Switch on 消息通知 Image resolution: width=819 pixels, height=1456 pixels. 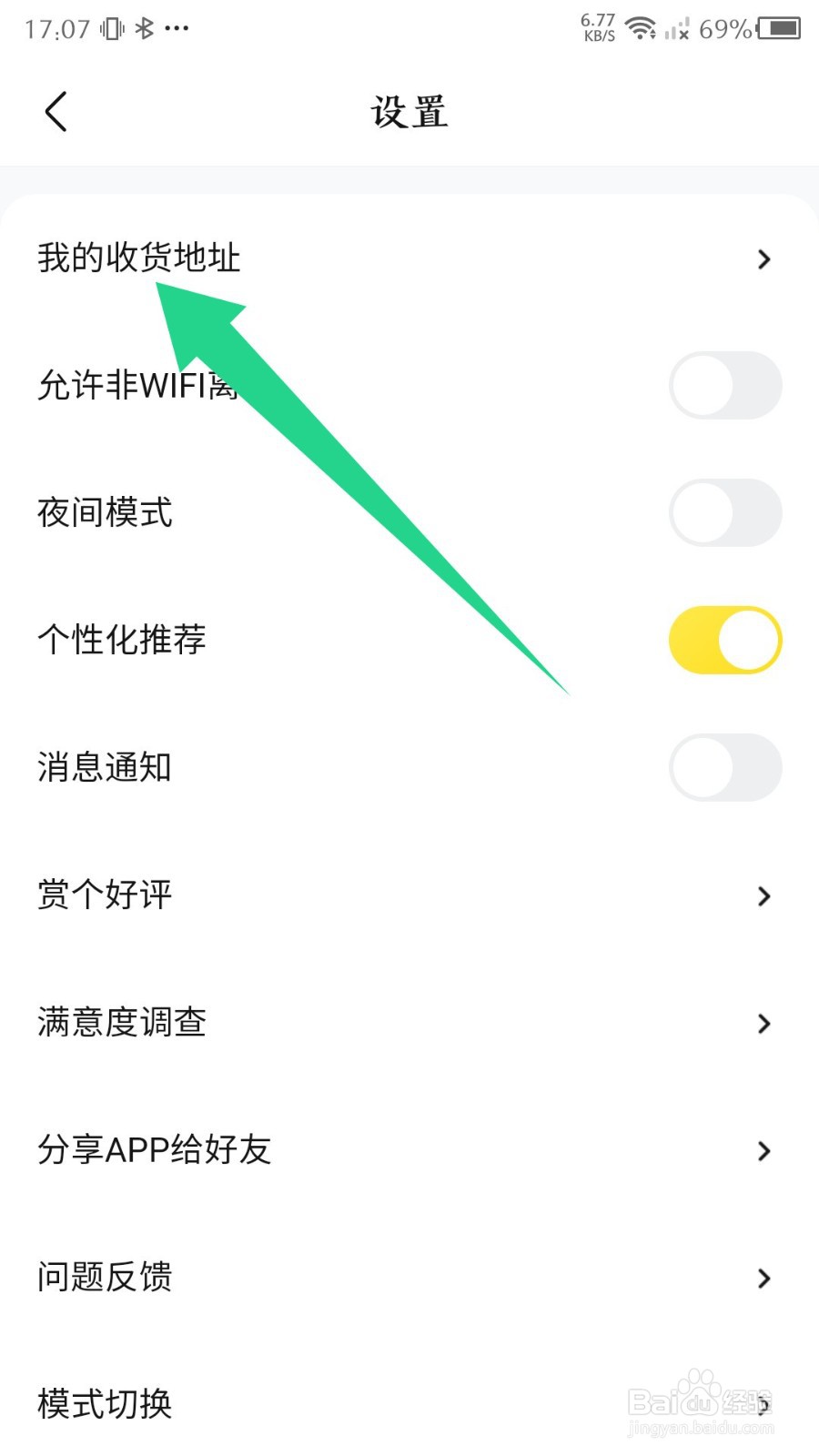[724, 768]
